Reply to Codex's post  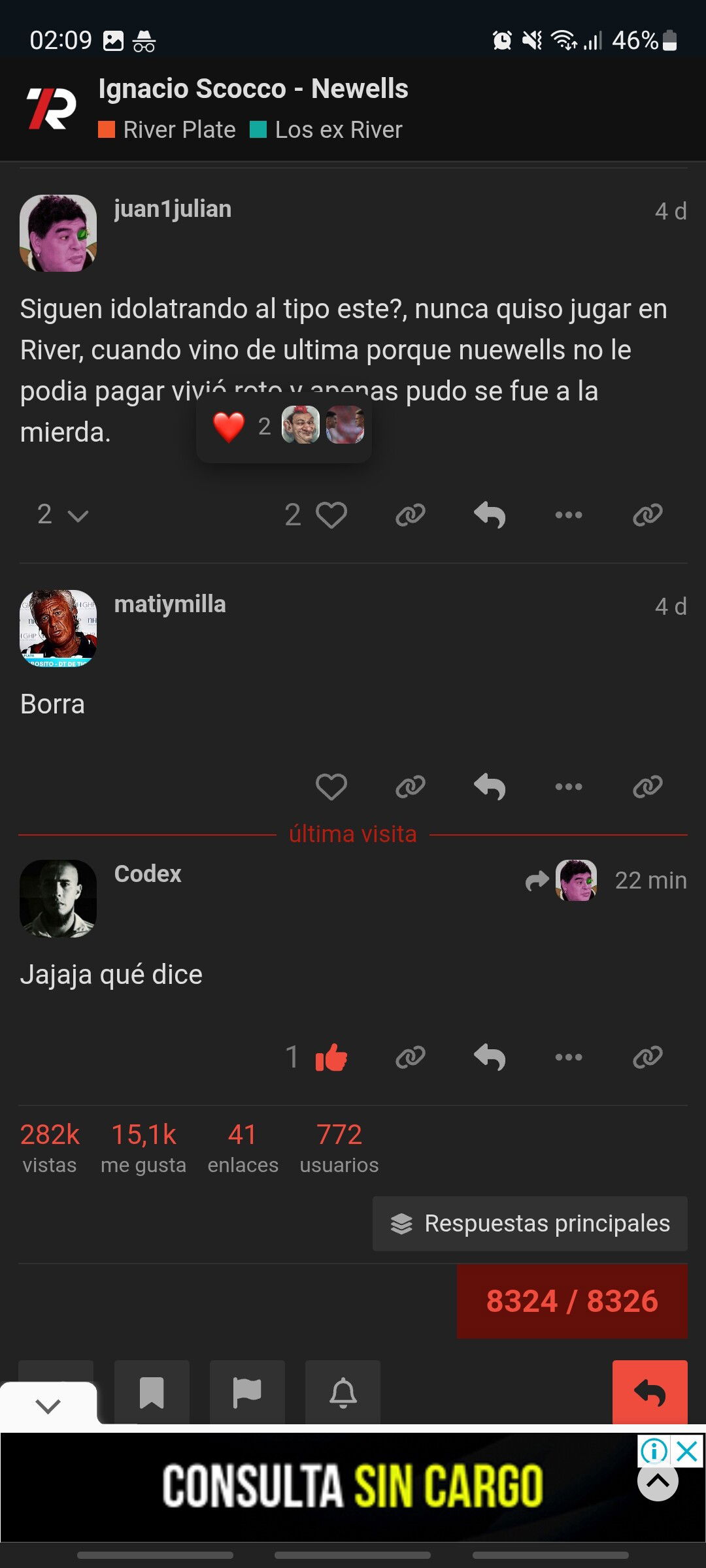click(490, 1057)
